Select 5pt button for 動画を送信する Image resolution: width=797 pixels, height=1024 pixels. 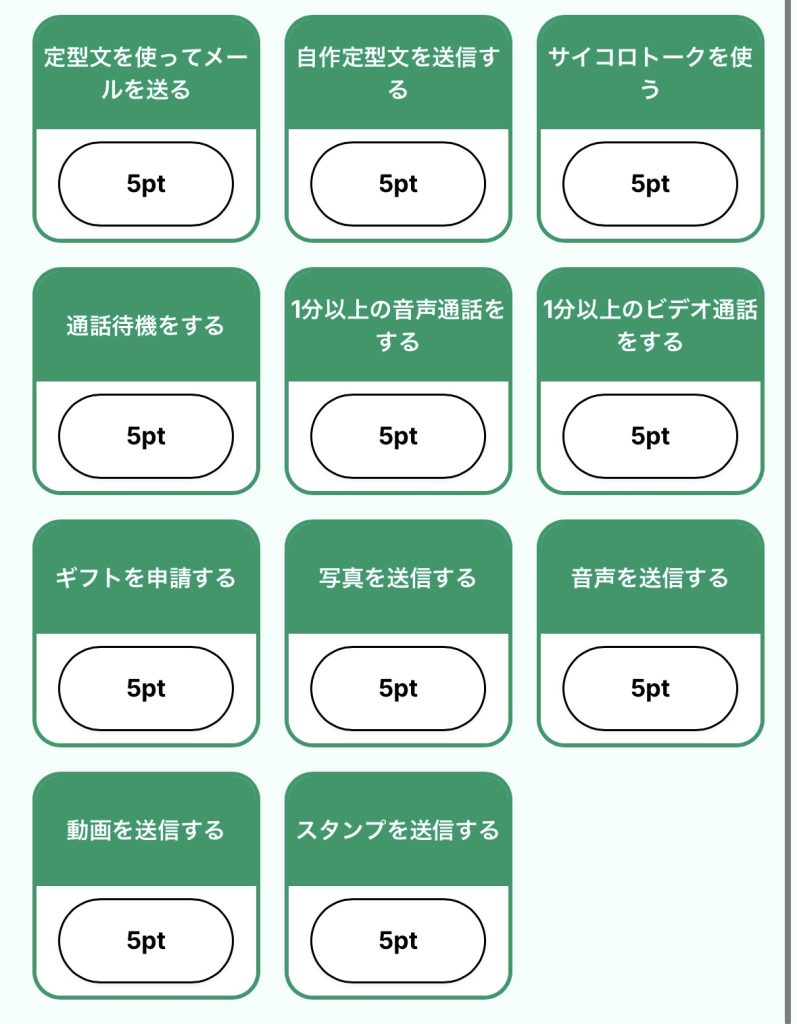click(x=146, y=940)
